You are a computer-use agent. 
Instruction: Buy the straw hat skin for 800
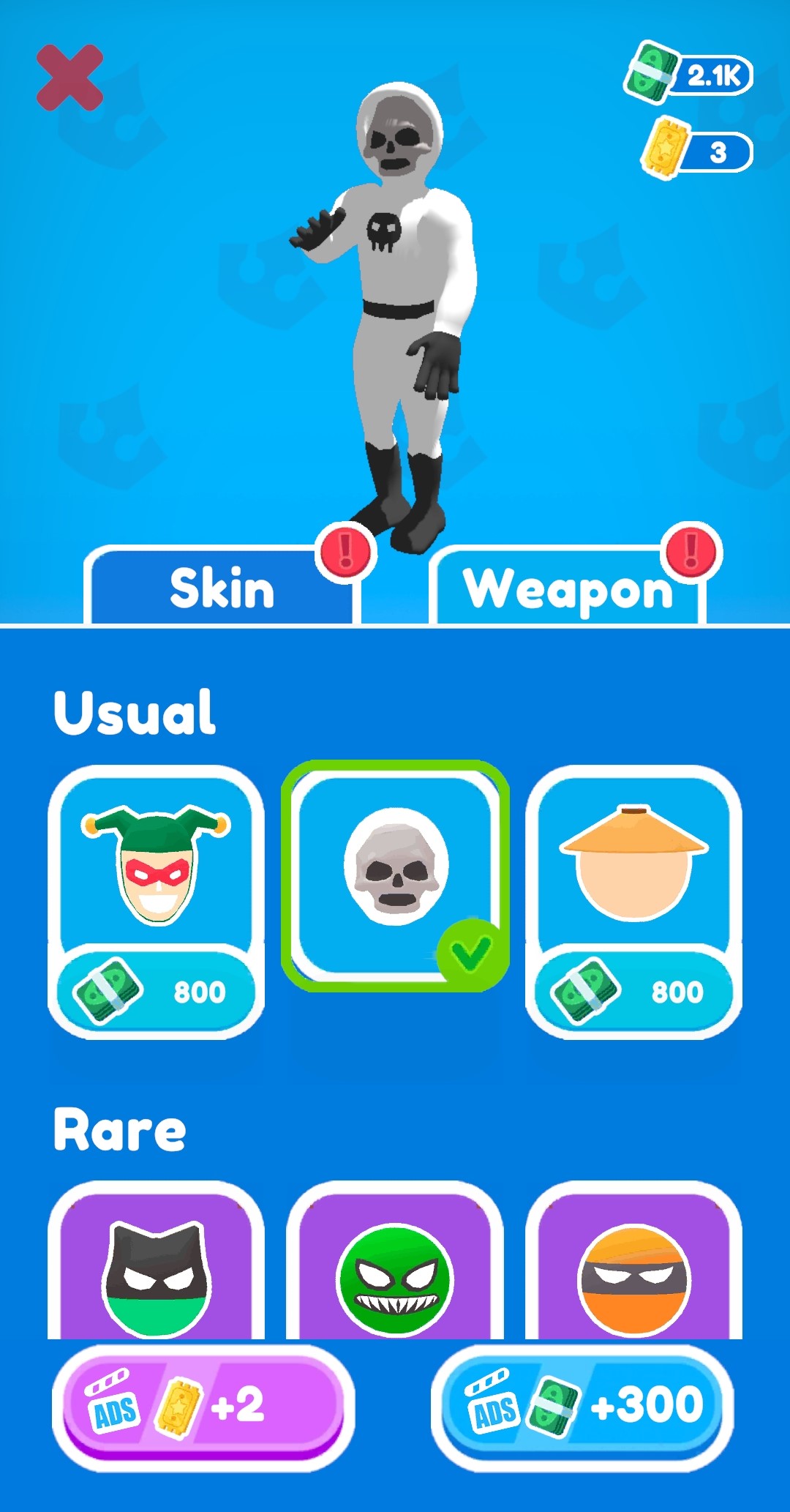coord(633,991)
